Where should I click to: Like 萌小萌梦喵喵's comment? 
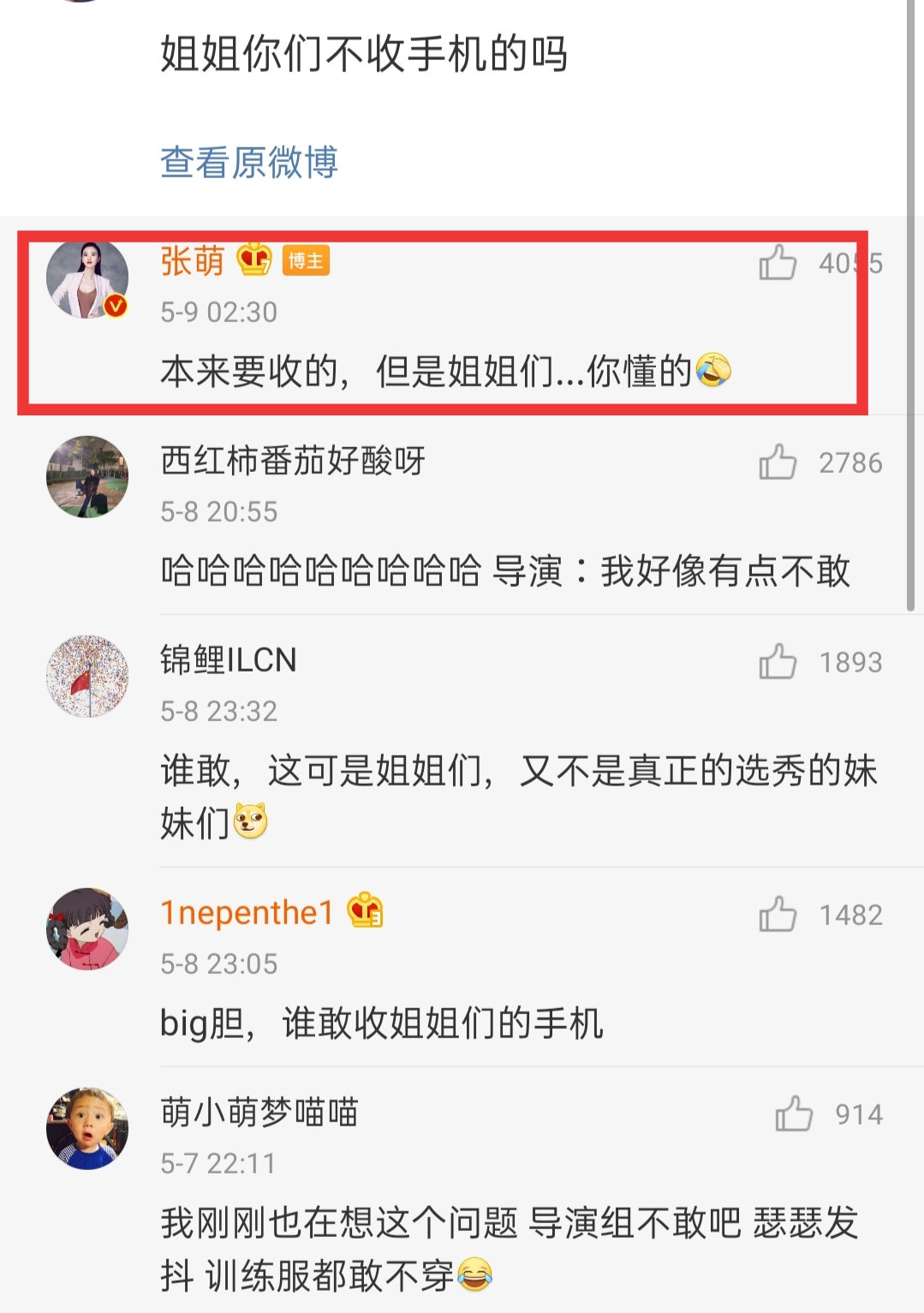tap(794, 1113)
